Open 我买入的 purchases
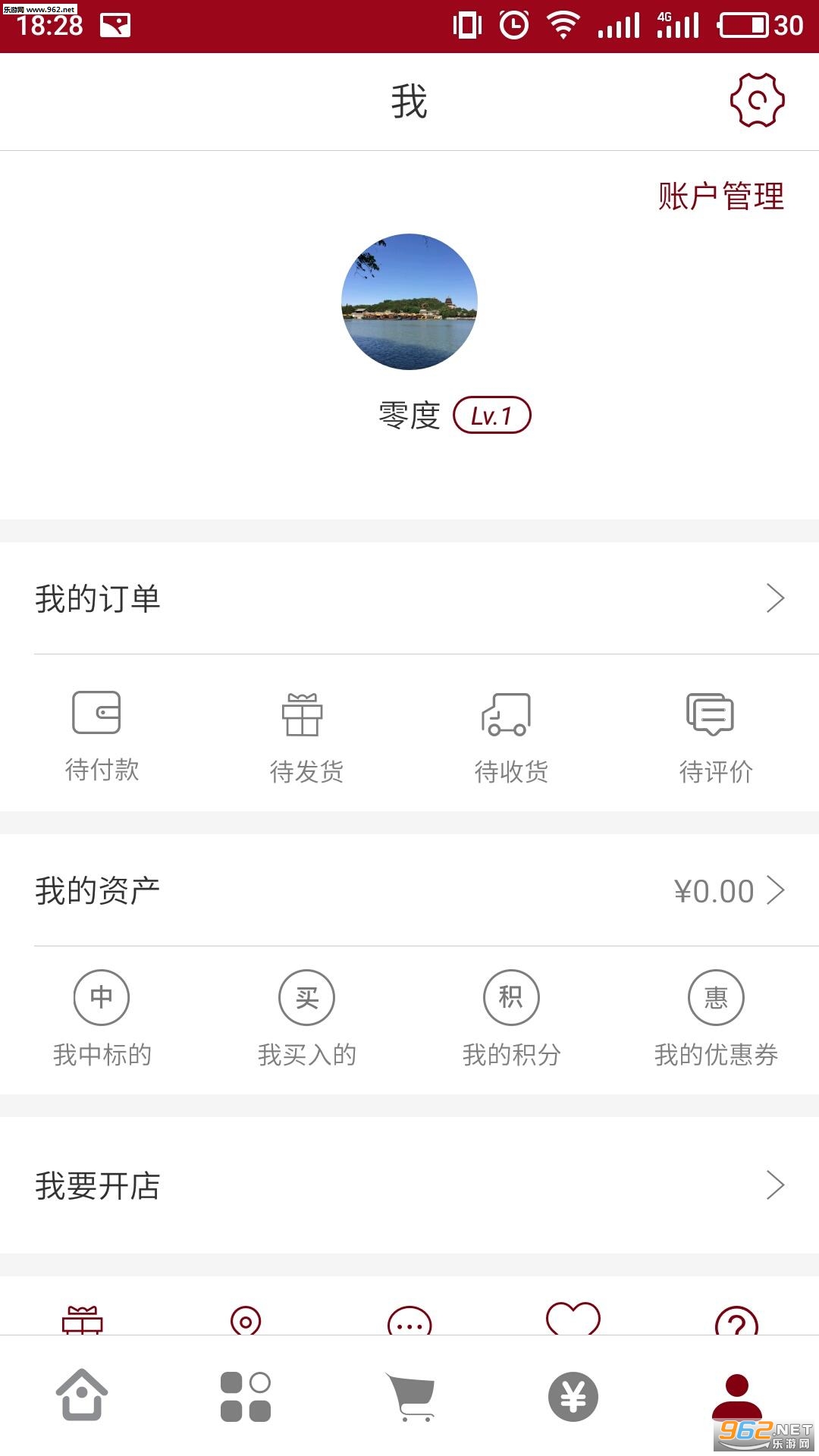 click(306, 1018)
